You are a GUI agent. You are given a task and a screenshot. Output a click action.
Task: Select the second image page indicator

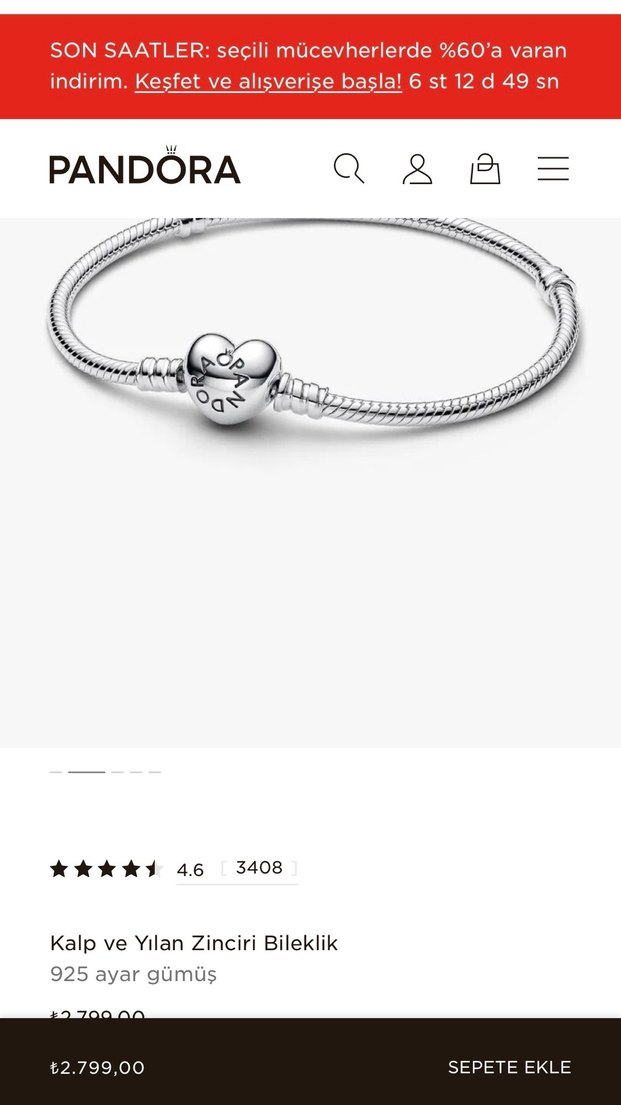[x=86, y=772]
